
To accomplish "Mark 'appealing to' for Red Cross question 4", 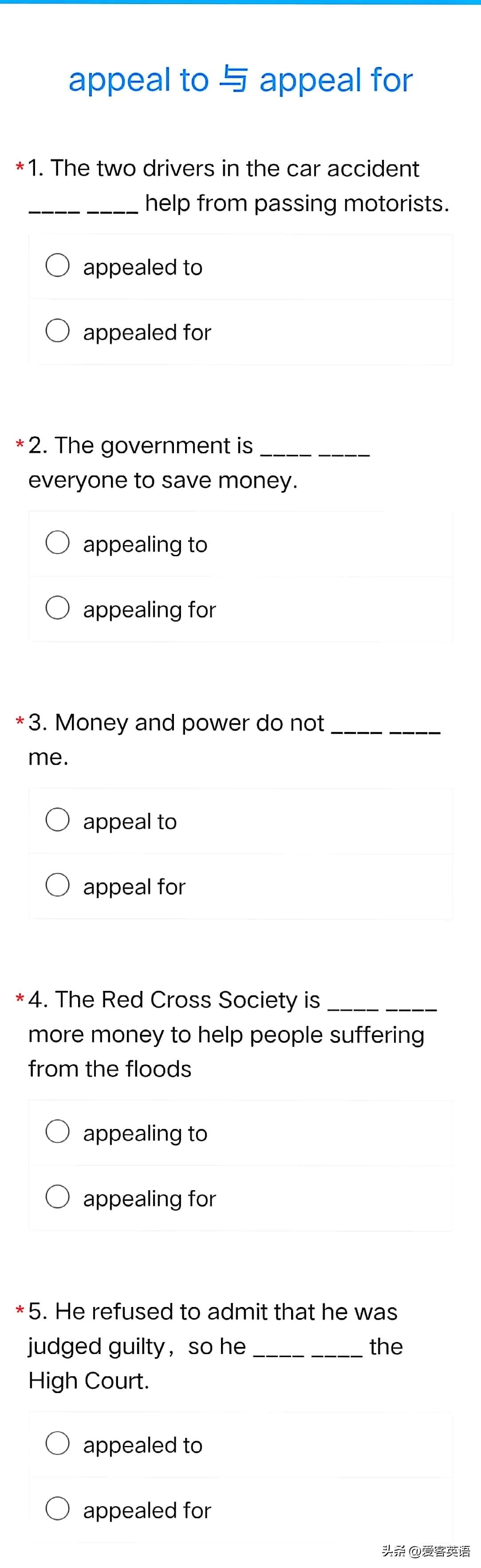I will pyautogui.click(x=58, y=1132).
